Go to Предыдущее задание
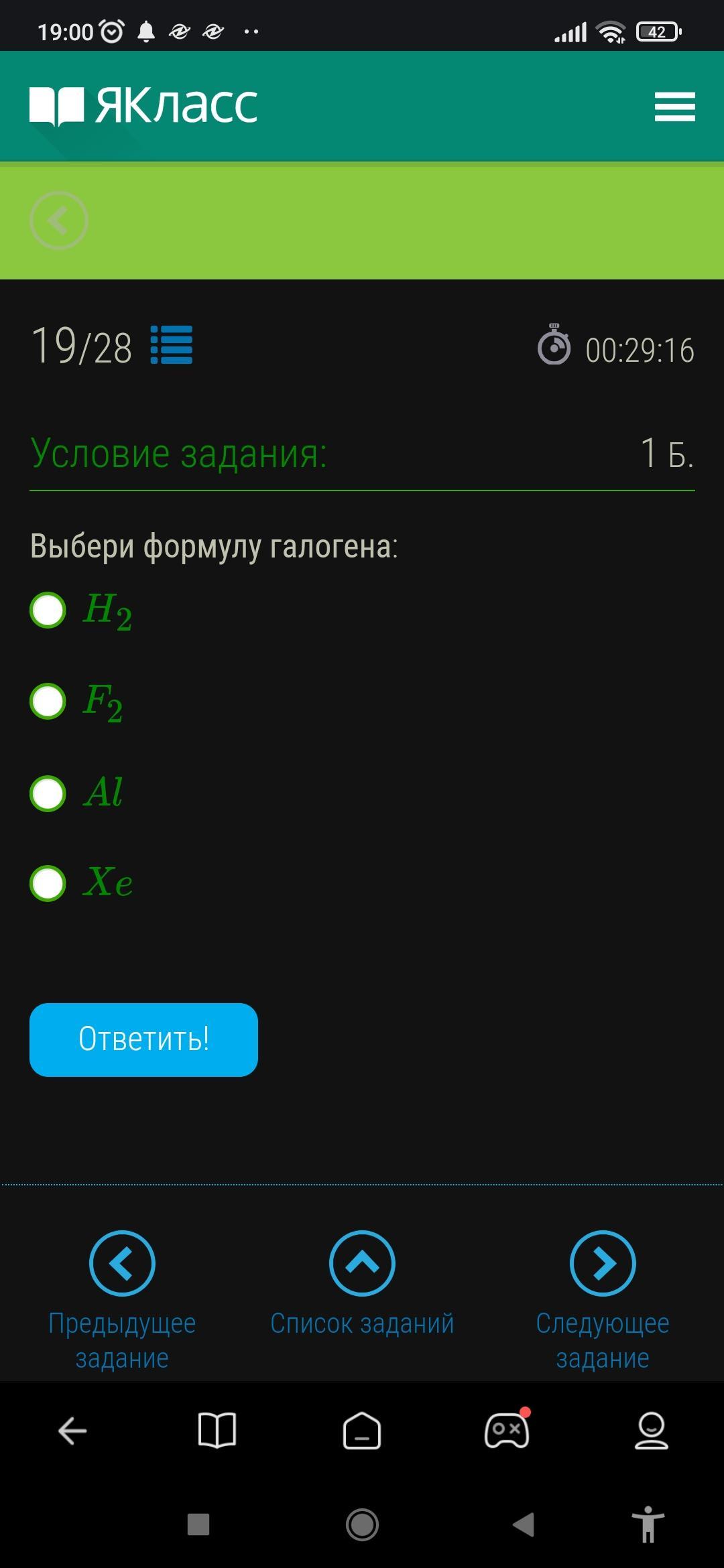The width and height of the screenshot is (724, 1568). 122,1264
